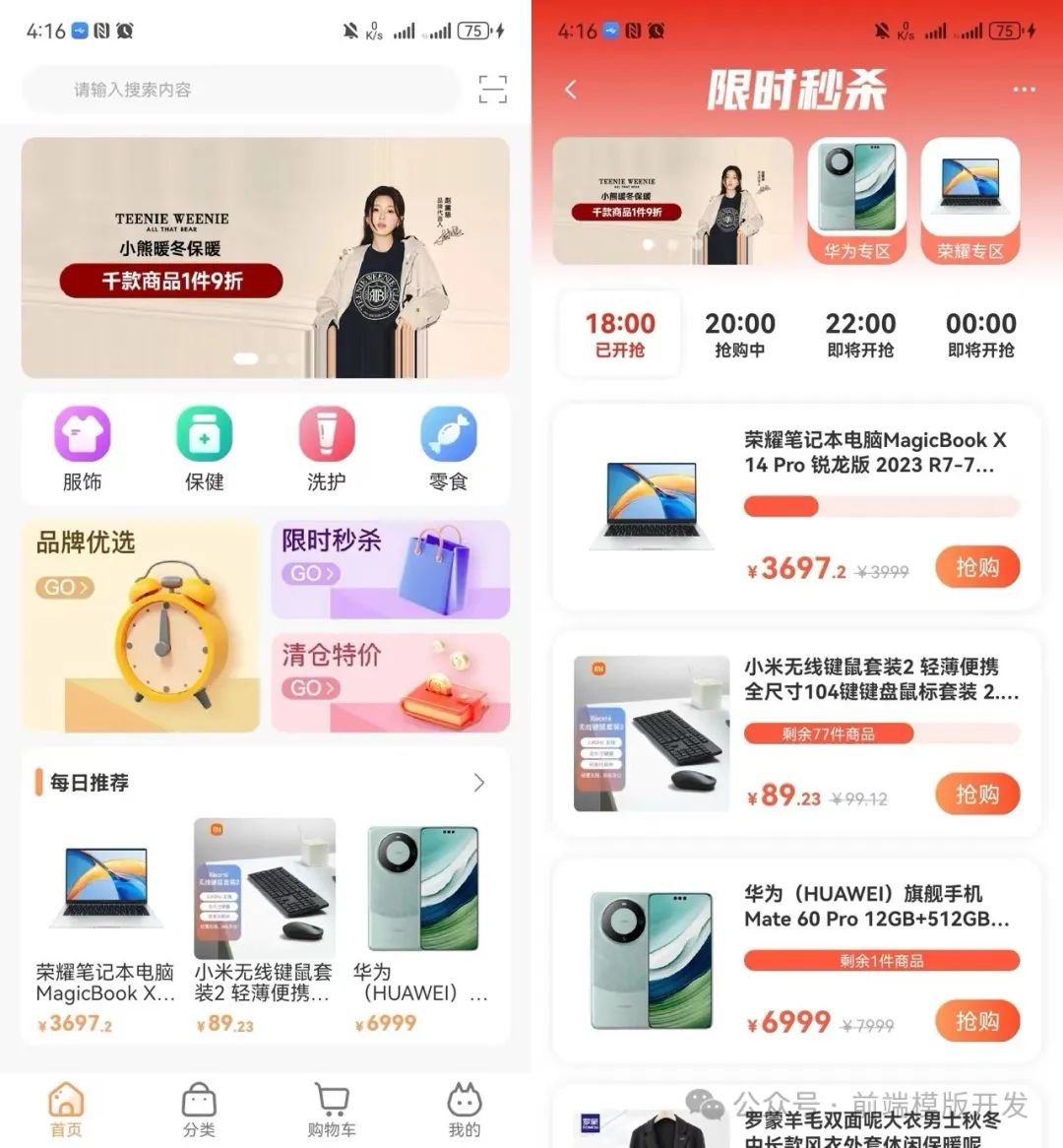This screenshot has height=1148, width=1063.
Task: Select the 22:00 即将开抢 time slot
Action: point(860,333)
